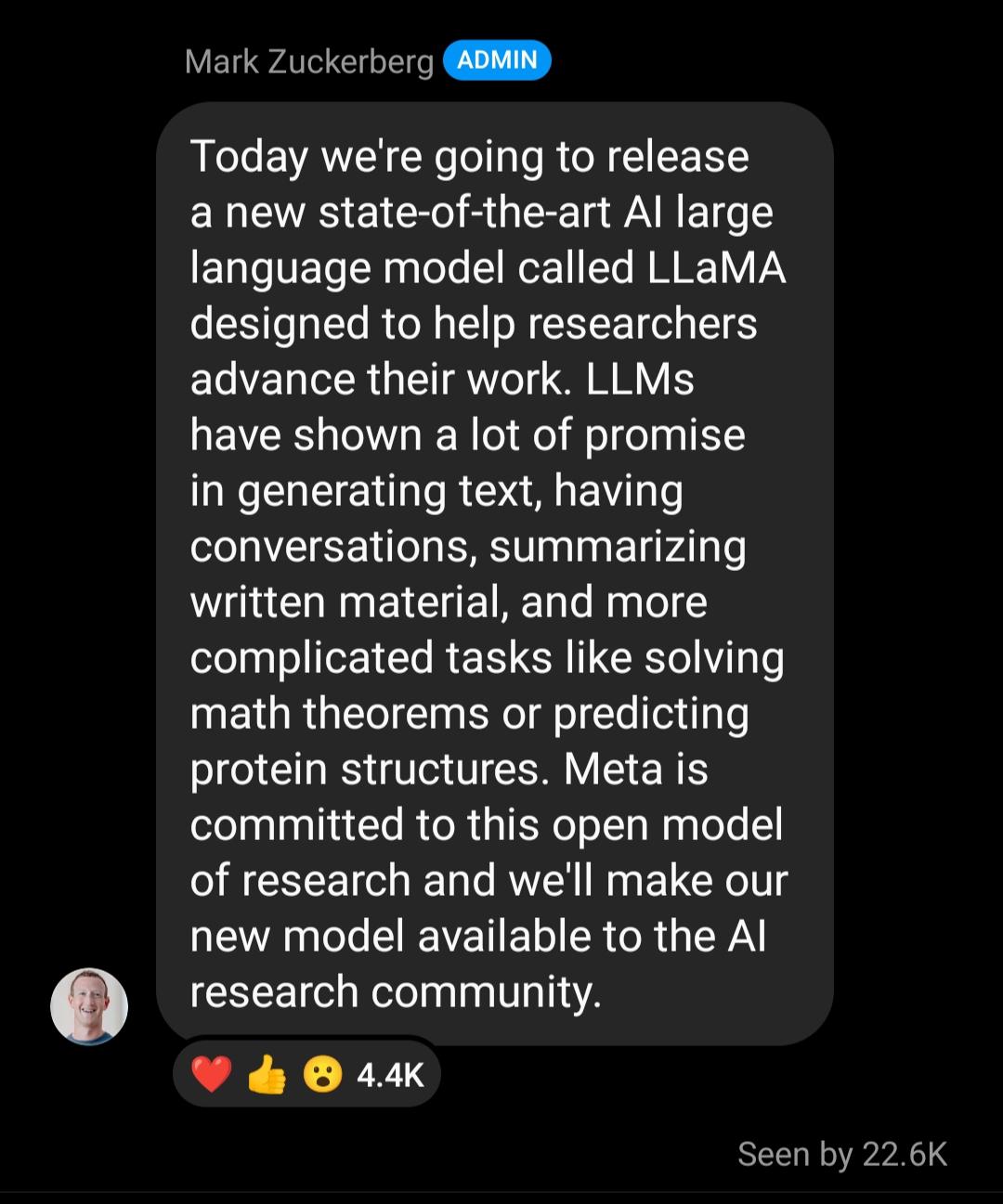Open Mark Zuckerberg's profile picture
Screen dimensions: 1003x1204
[x=89, y=1006]
